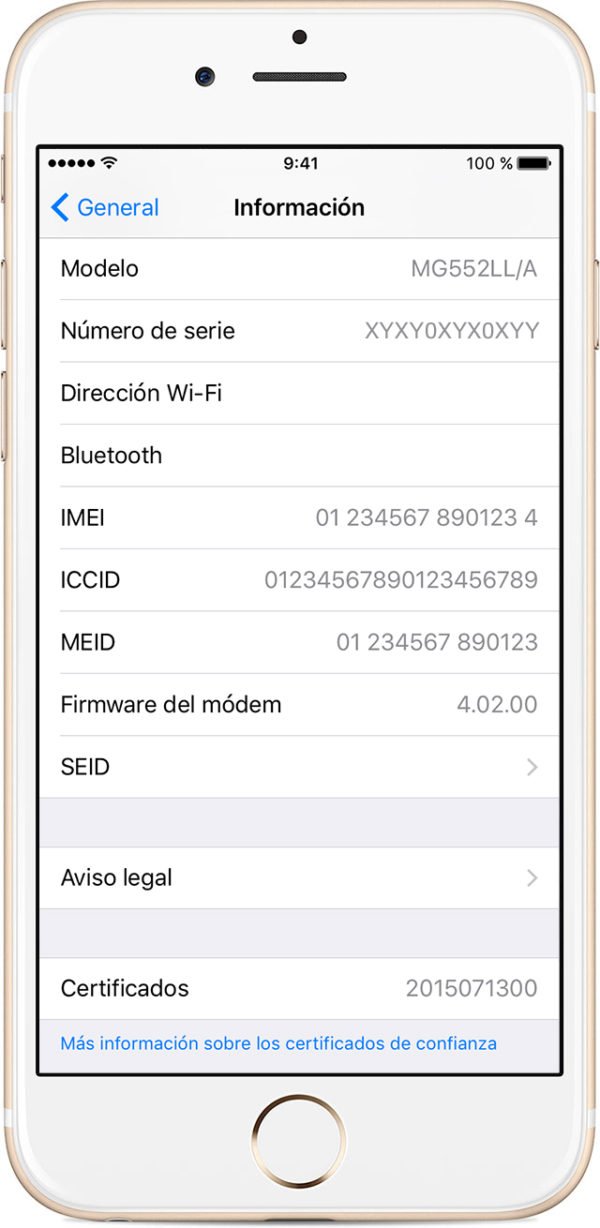Open the SEID row
This screenshot has width=600, height=1228.
click(x=299, y=767)
